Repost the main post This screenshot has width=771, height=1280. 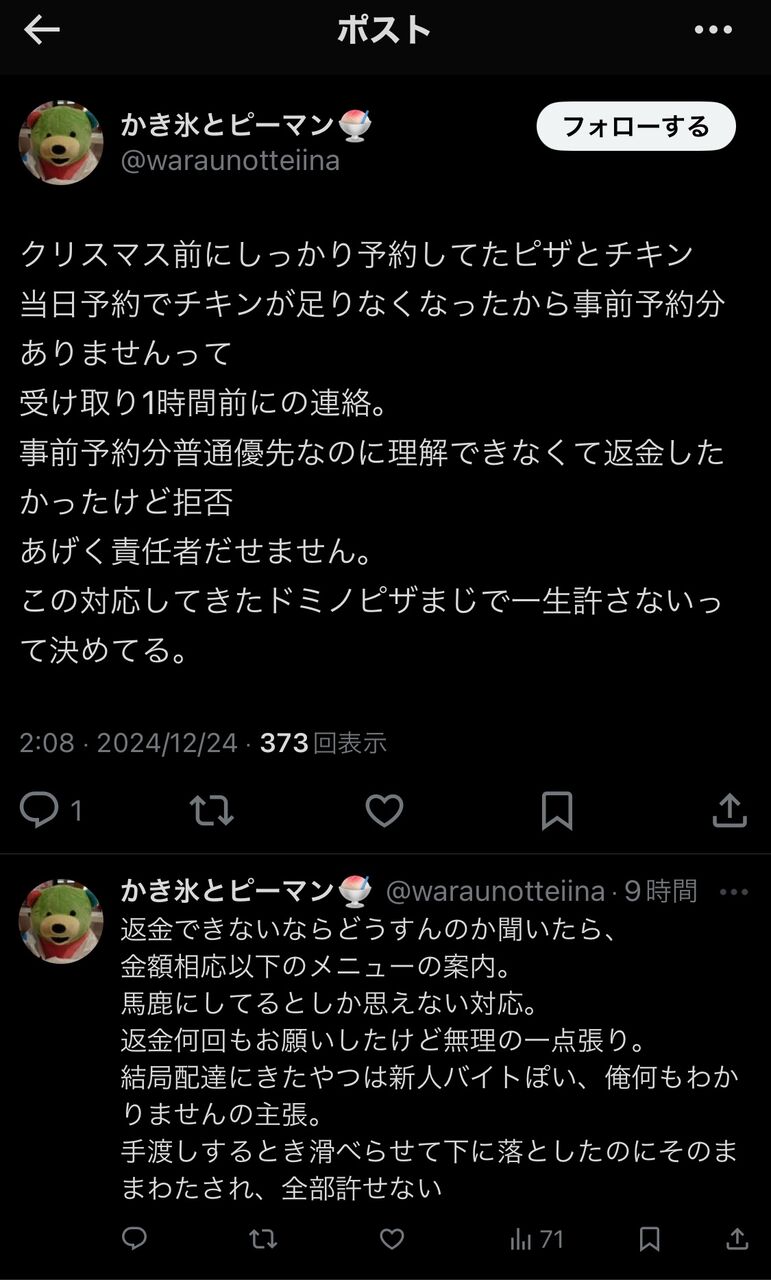click(x=211, y=810)
